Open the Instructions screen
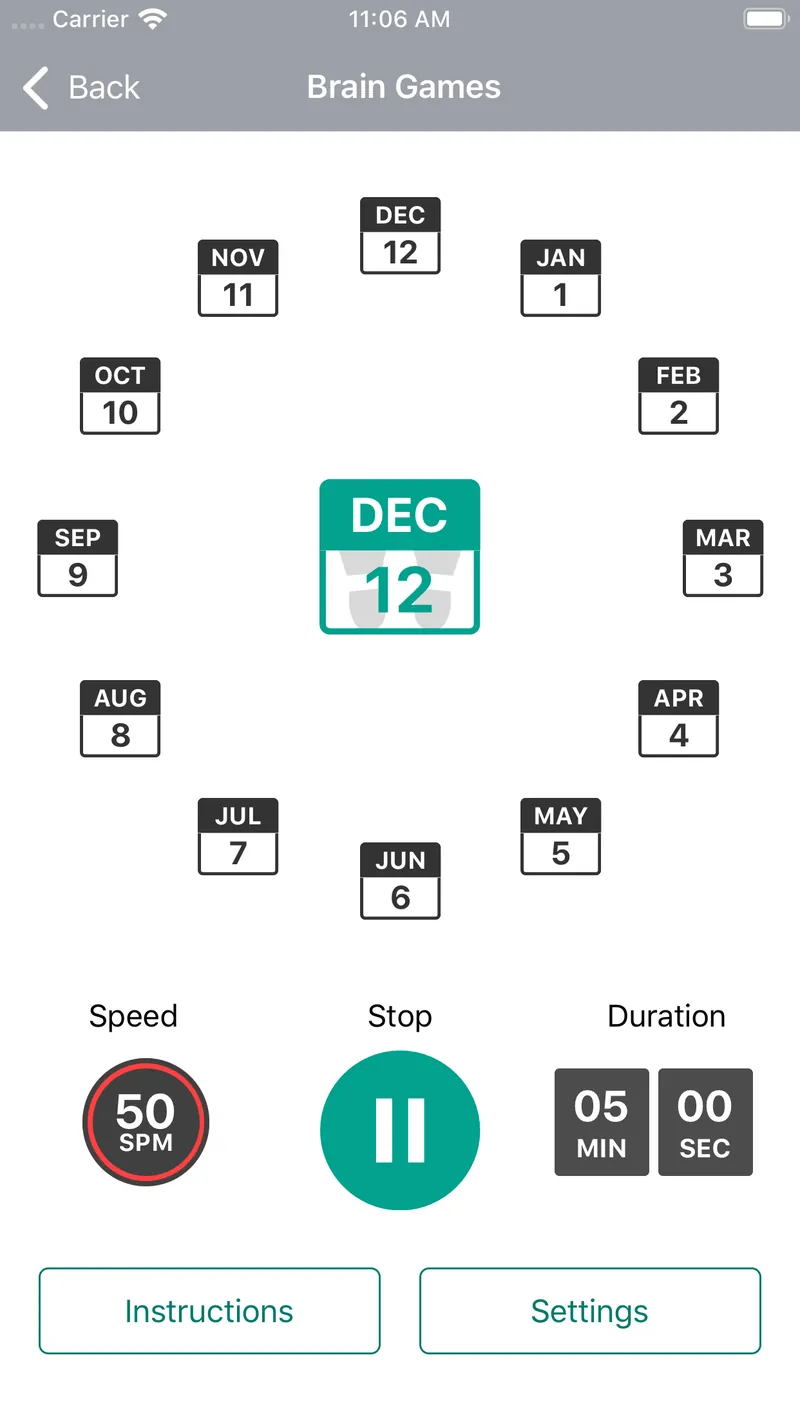This screenshot has height=1422, width=800. (209, 1311)
